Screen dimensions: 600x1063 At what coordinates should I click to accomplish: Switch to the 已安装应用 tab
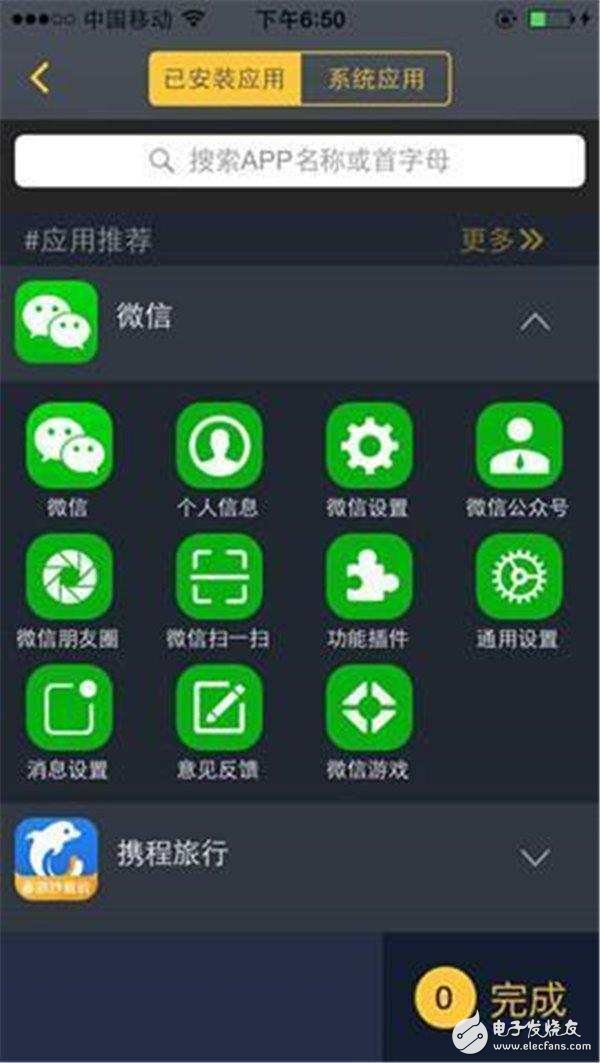[225, 79]
